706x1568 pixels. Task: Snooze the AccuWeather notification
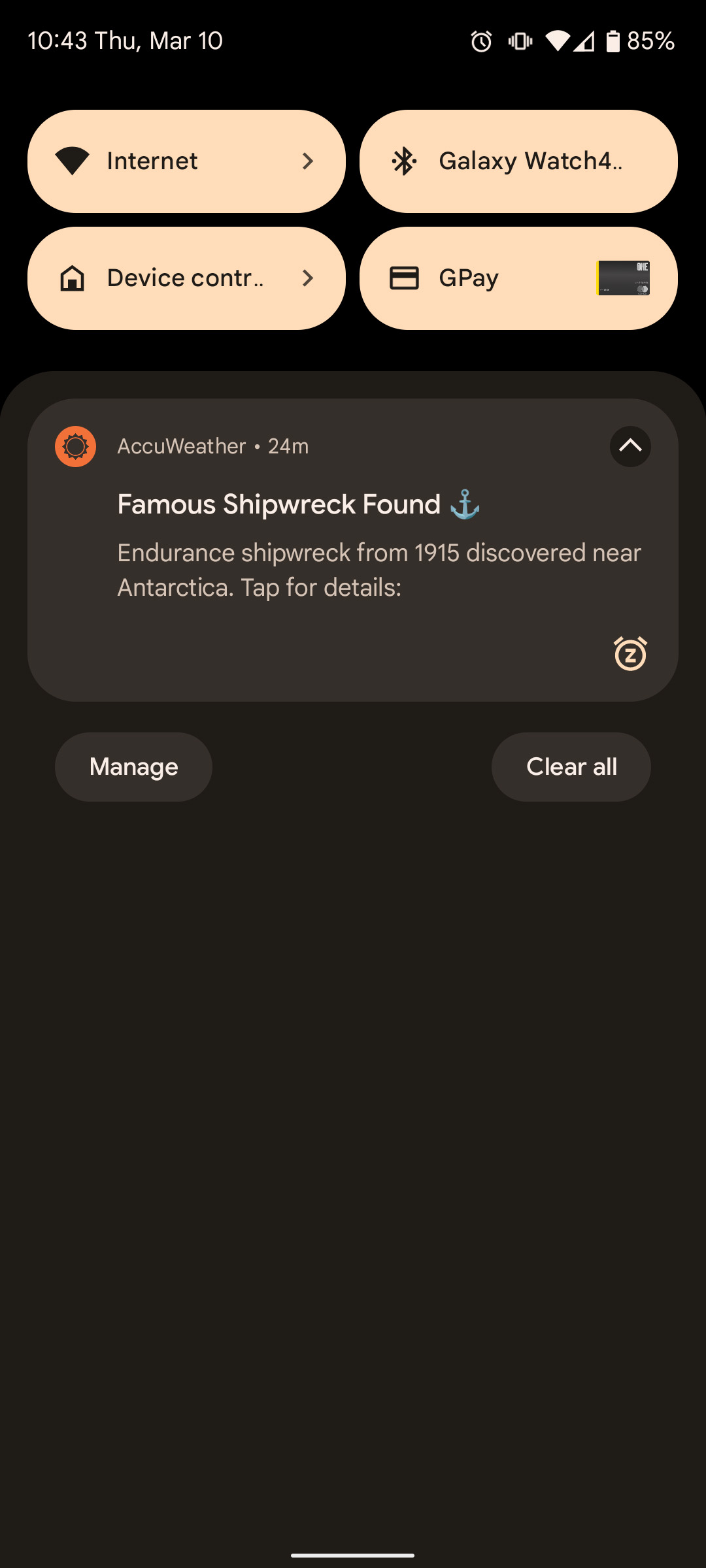point(630,654)
